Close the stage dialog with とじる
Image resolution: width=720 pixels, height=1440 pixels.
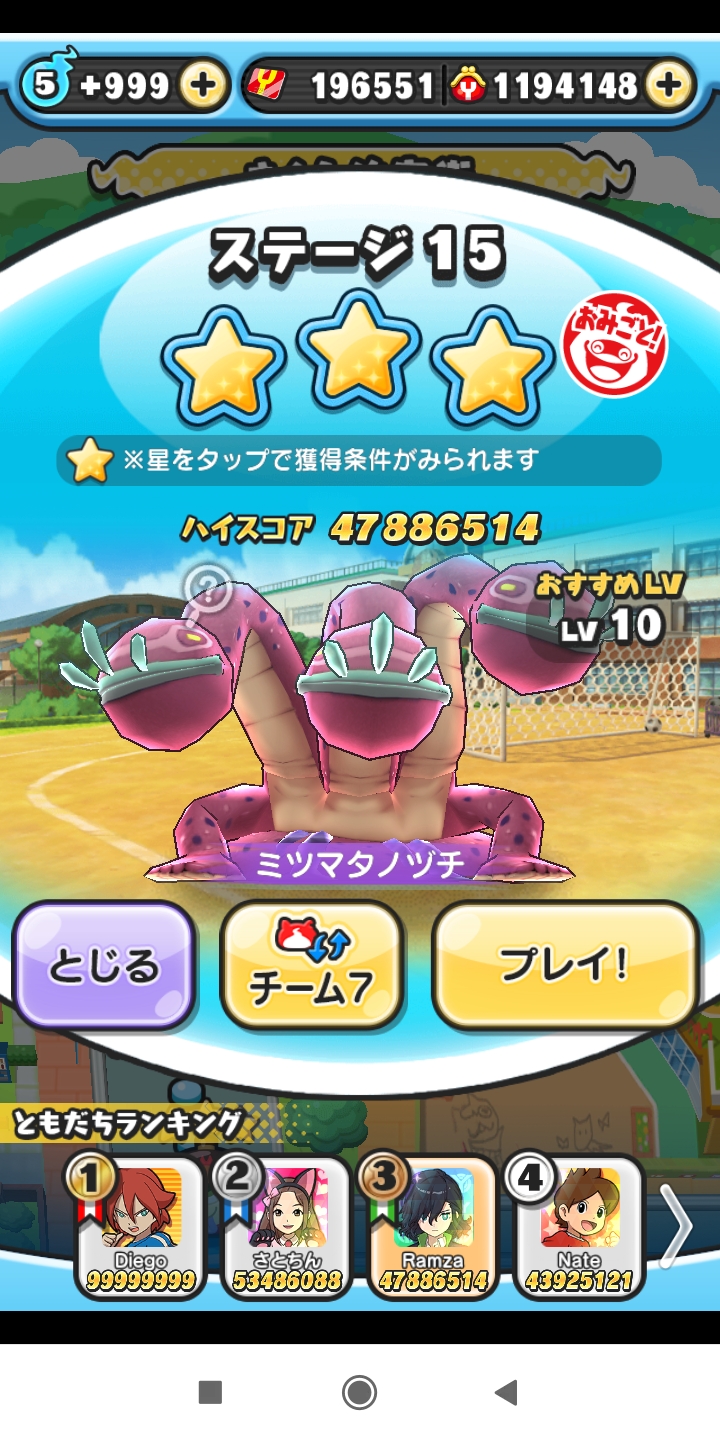(103, 965)
